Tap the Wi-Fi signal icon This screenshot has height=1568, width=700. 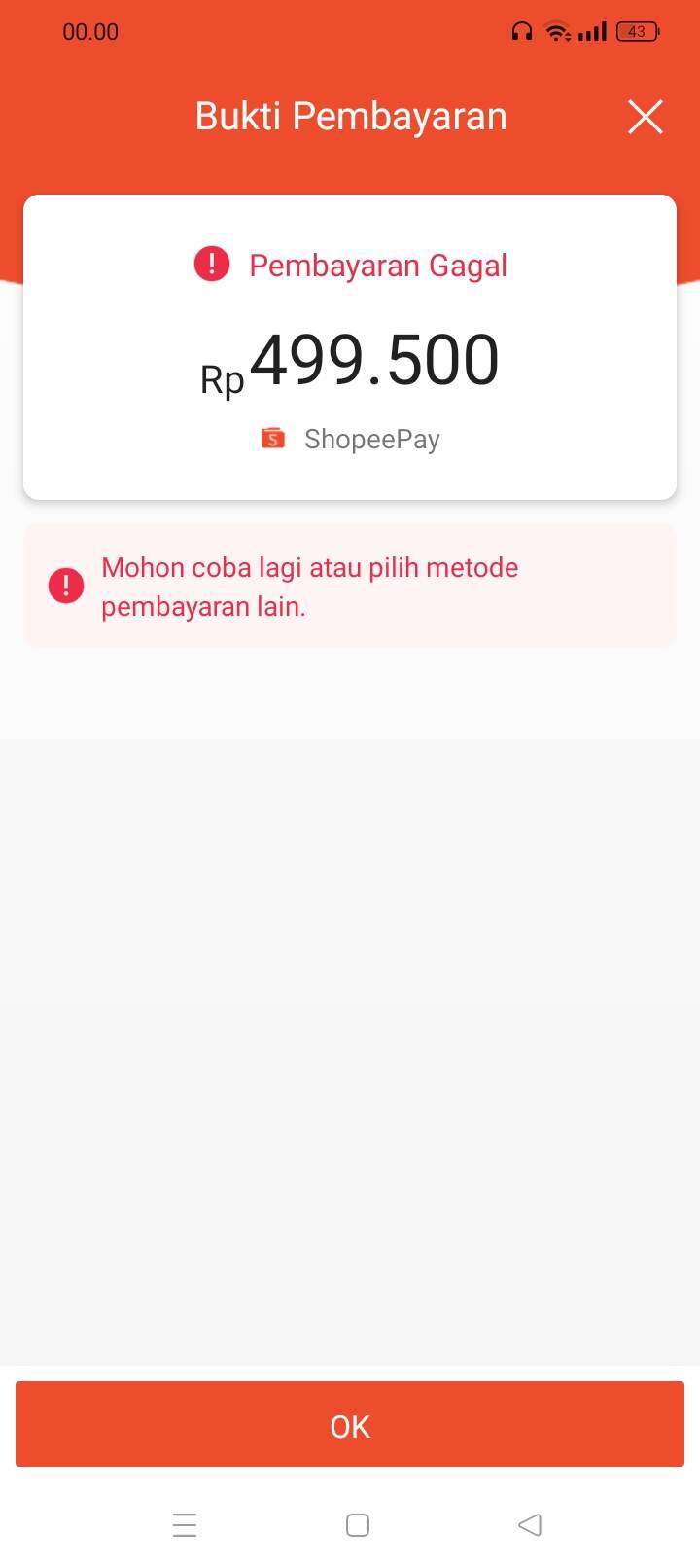pos(555,30)
